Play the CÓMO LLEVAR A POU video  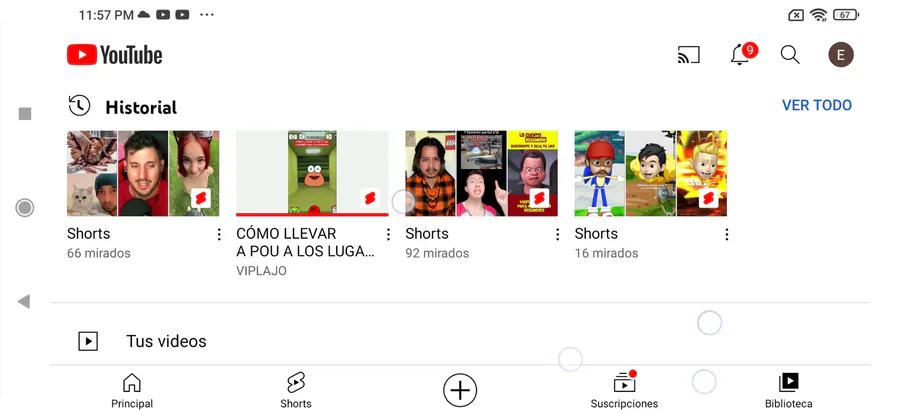click(x=312, y=174)
